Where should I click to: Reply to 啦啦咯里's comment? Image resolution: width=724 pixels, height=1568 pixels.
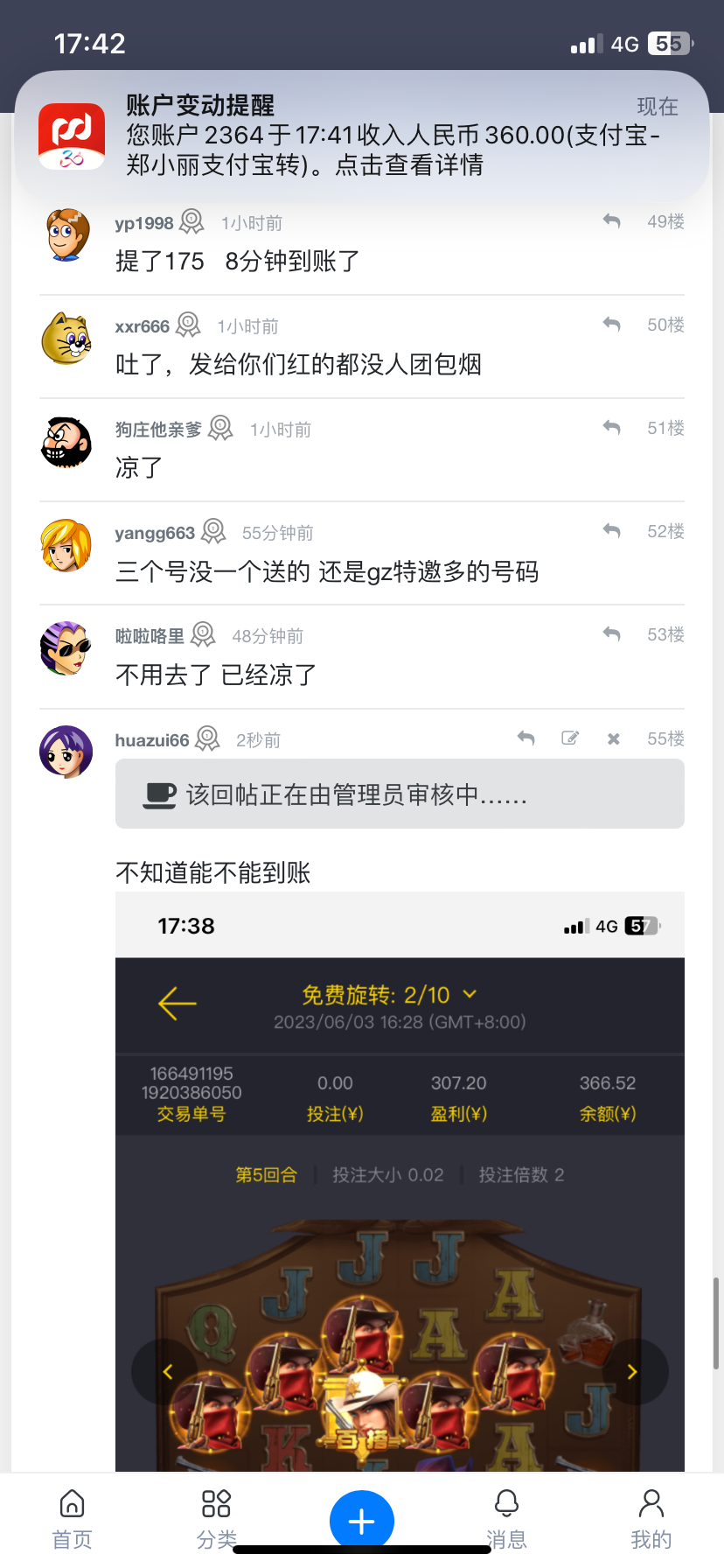[x=611, y=634]
